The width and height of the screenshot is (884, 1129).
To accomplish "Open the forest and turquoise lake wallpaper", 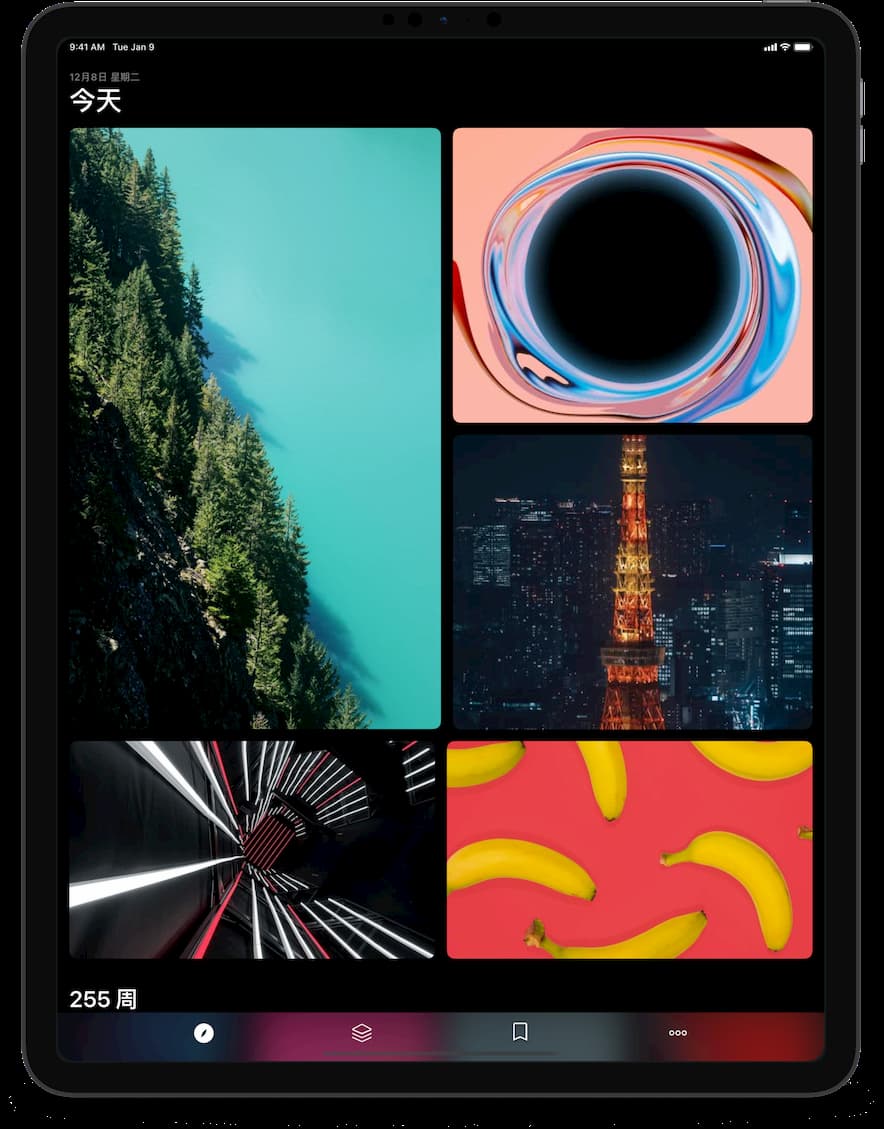I will (255, 428).
